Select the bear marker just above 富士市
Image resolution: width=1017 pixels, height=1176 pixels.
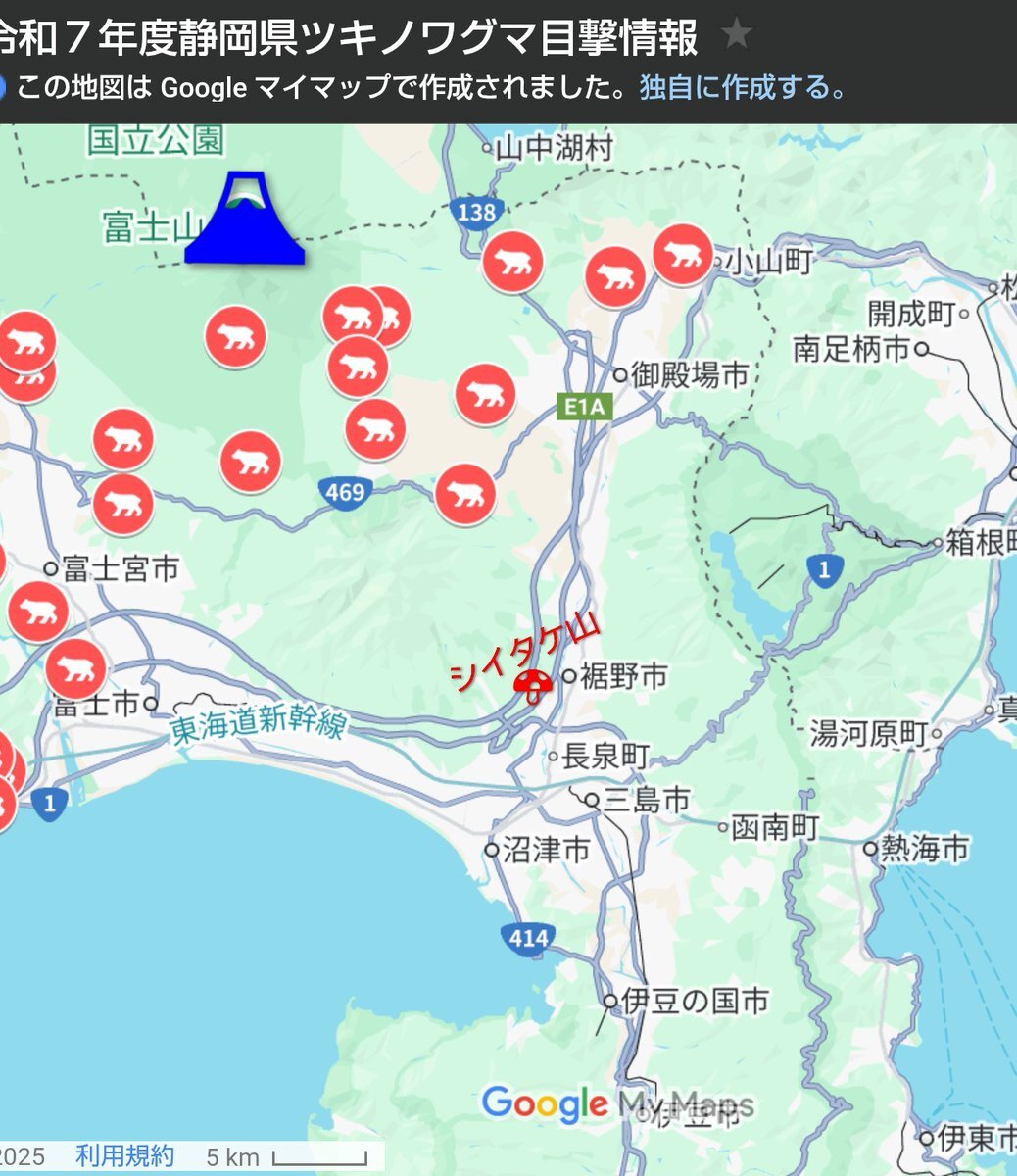tap(75, 668)
